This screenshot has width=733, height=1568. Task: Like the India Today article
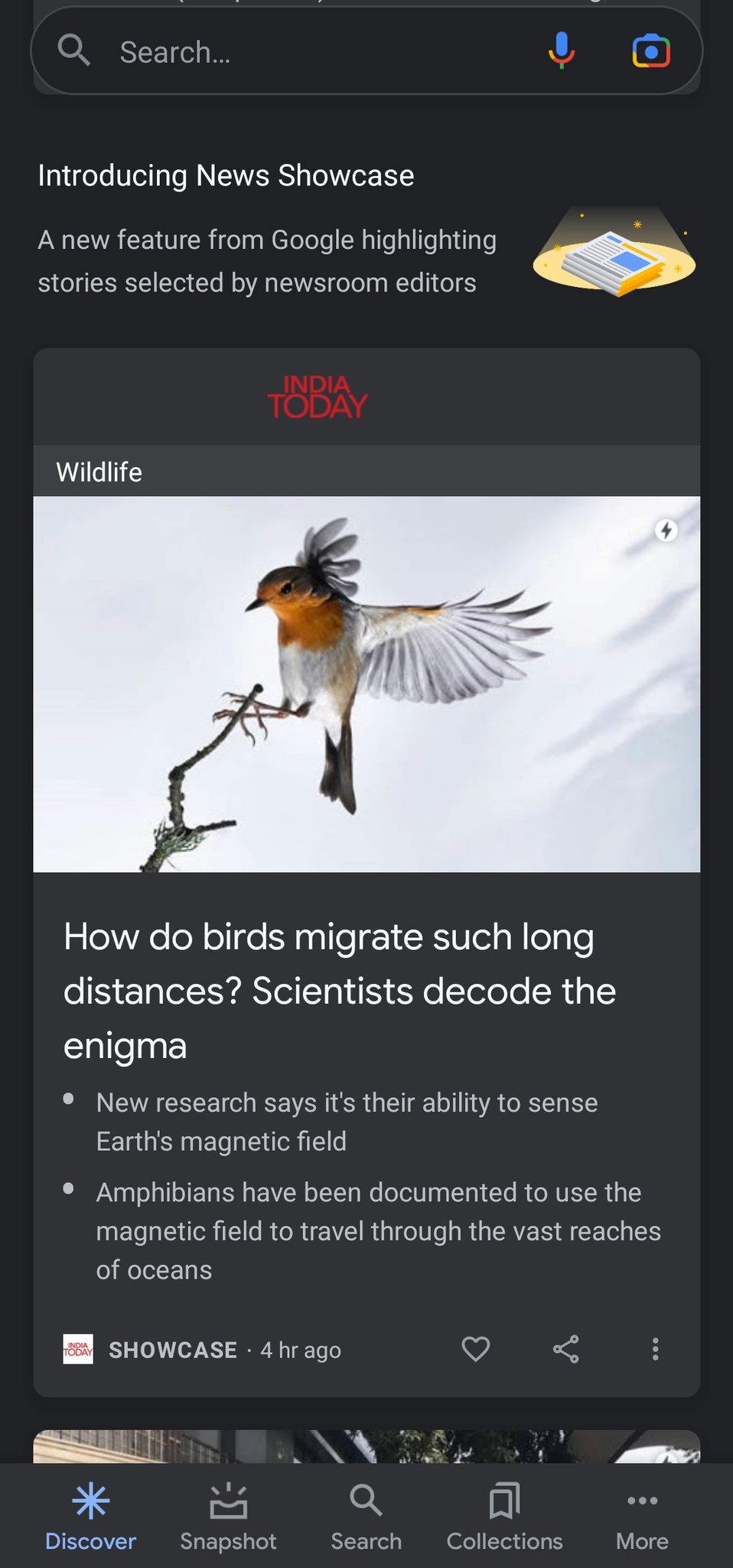(475, 1348)
